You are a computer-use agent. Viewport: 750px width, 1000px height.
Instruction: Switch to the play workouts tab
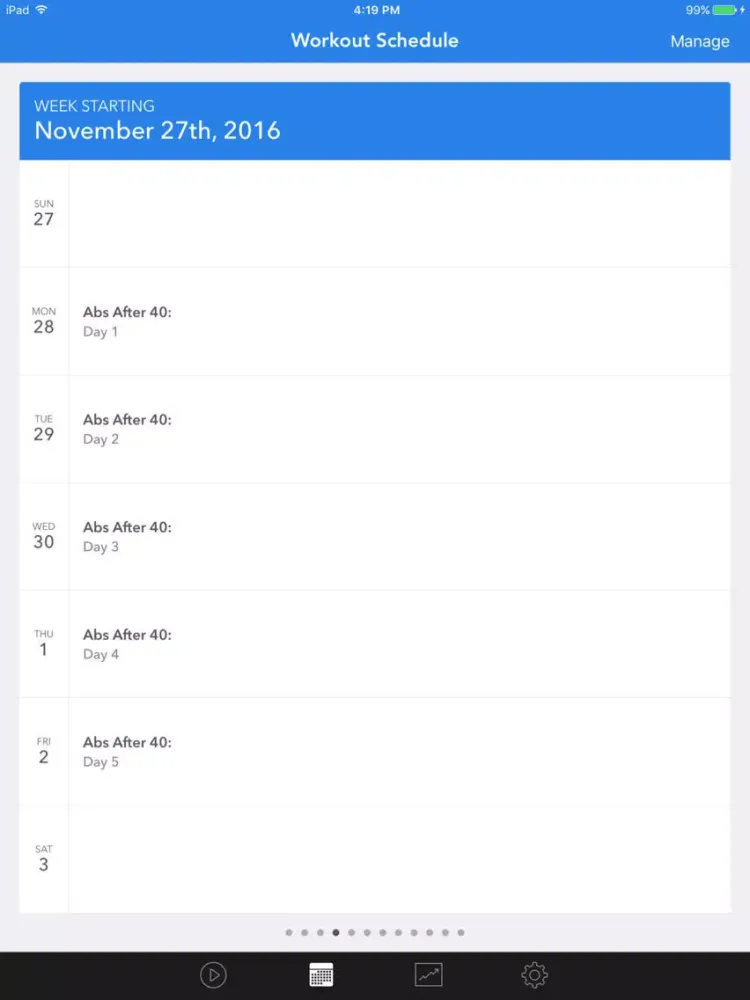213,975
